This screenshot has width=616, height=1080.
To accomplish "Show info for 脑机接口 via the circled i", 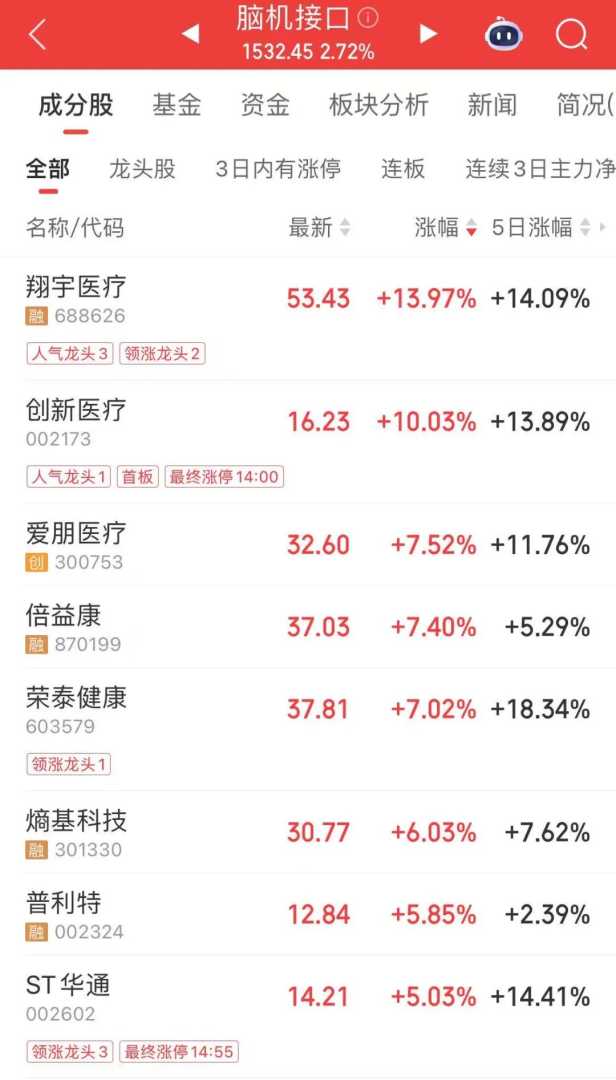I will tap(368, 18).
